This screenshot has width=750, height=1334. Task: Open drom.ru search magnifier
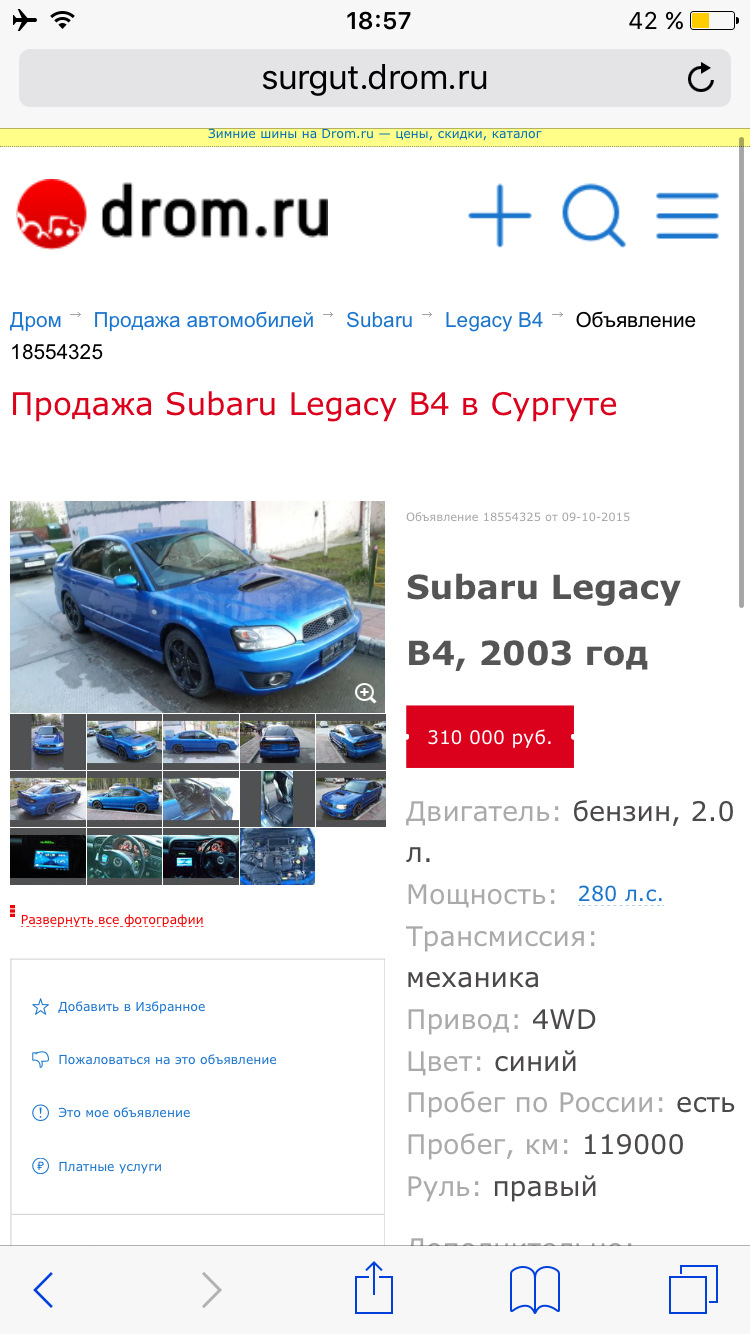(593, 215)
